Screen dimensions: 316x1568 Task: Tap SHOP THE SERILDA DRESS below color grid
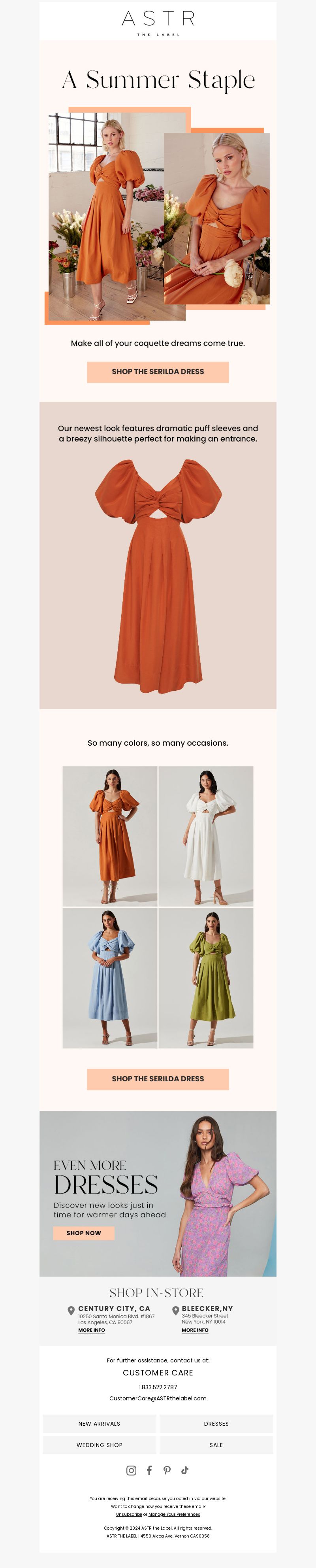pyautogui.click(x=157, y=1079)
